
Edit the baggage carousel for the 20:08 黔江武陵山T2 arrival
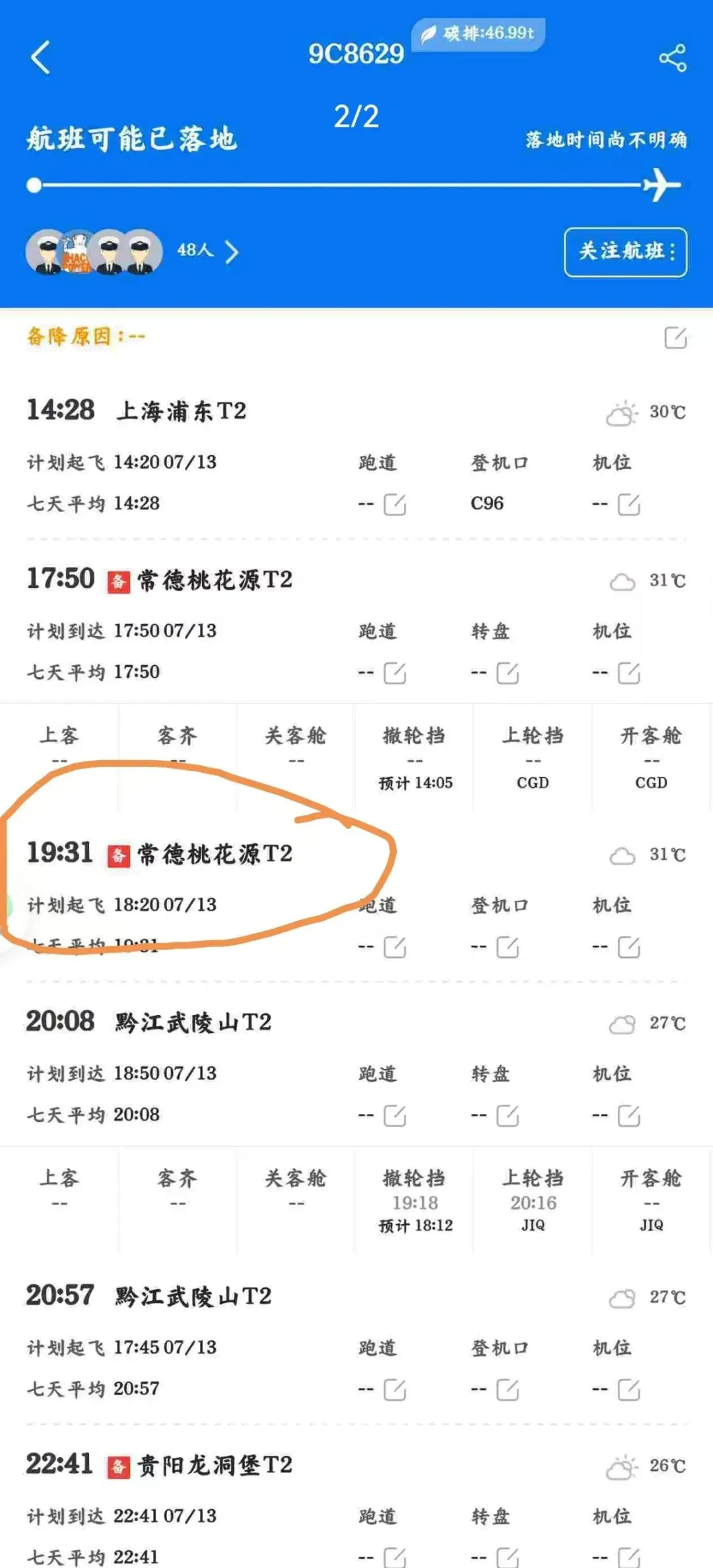(507, 1116)
